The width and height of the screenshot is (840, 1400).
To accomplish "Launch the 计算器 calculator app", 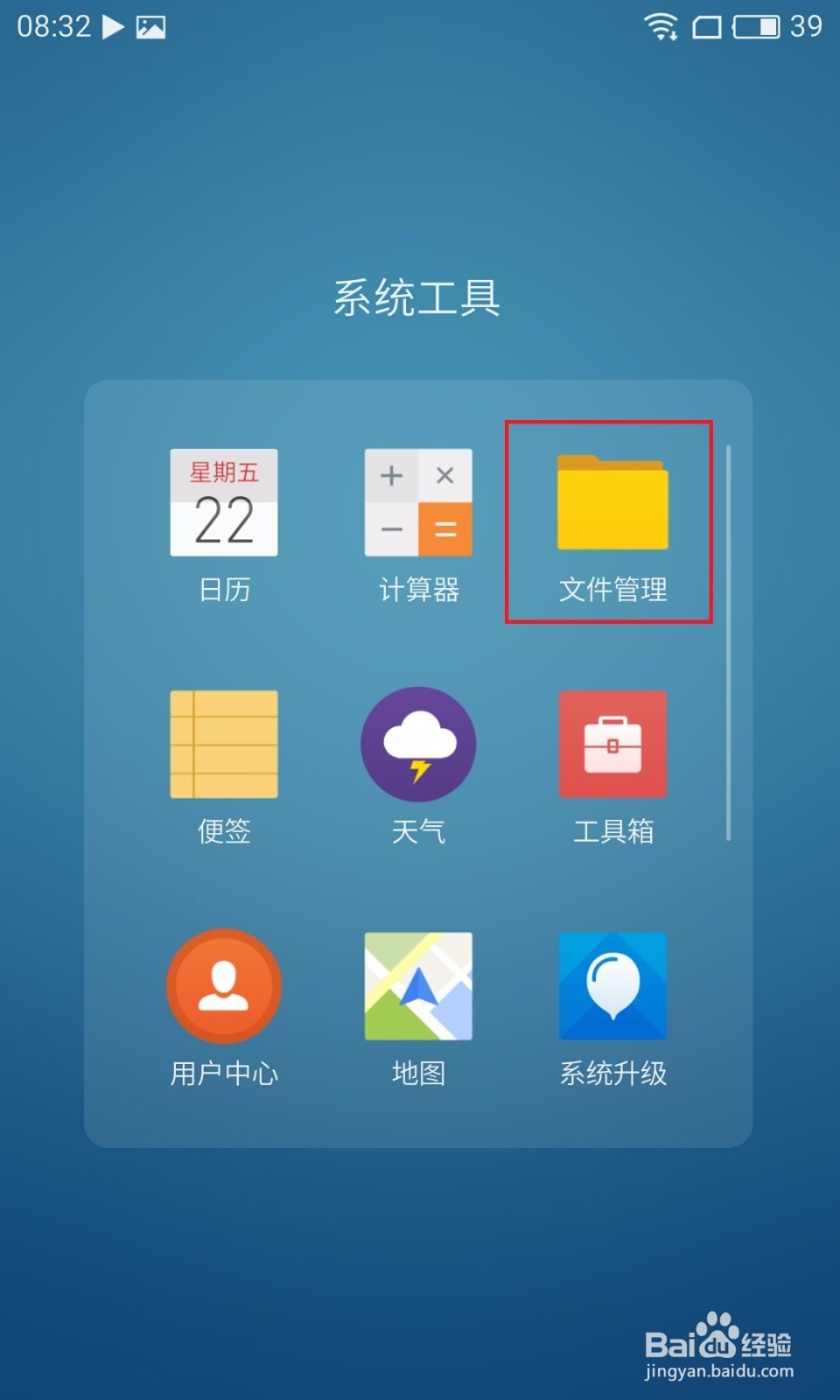I will click(x=418, y=503).
